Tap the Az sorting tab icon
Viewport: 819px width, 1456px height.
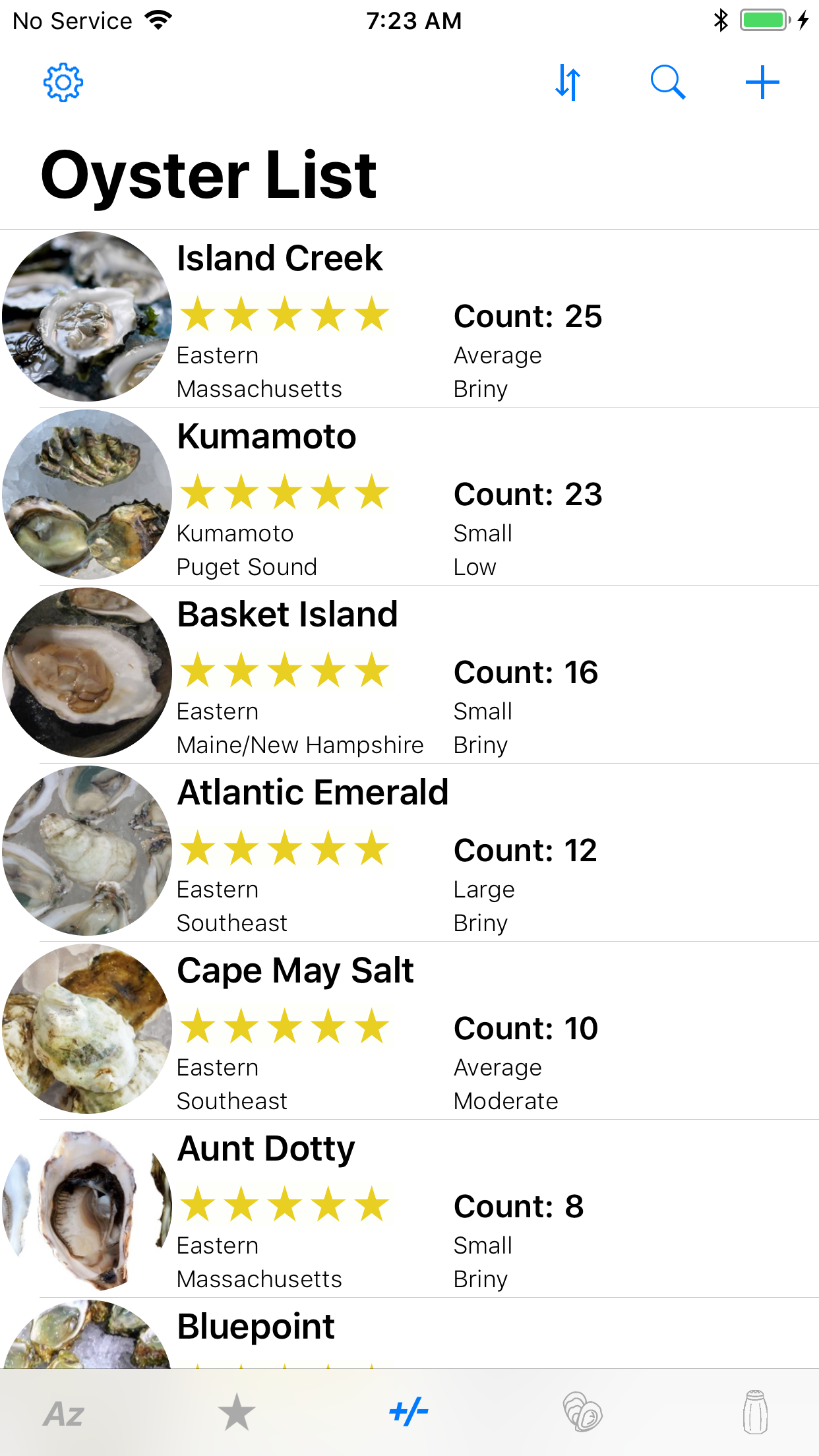(x=64, y=1411)
